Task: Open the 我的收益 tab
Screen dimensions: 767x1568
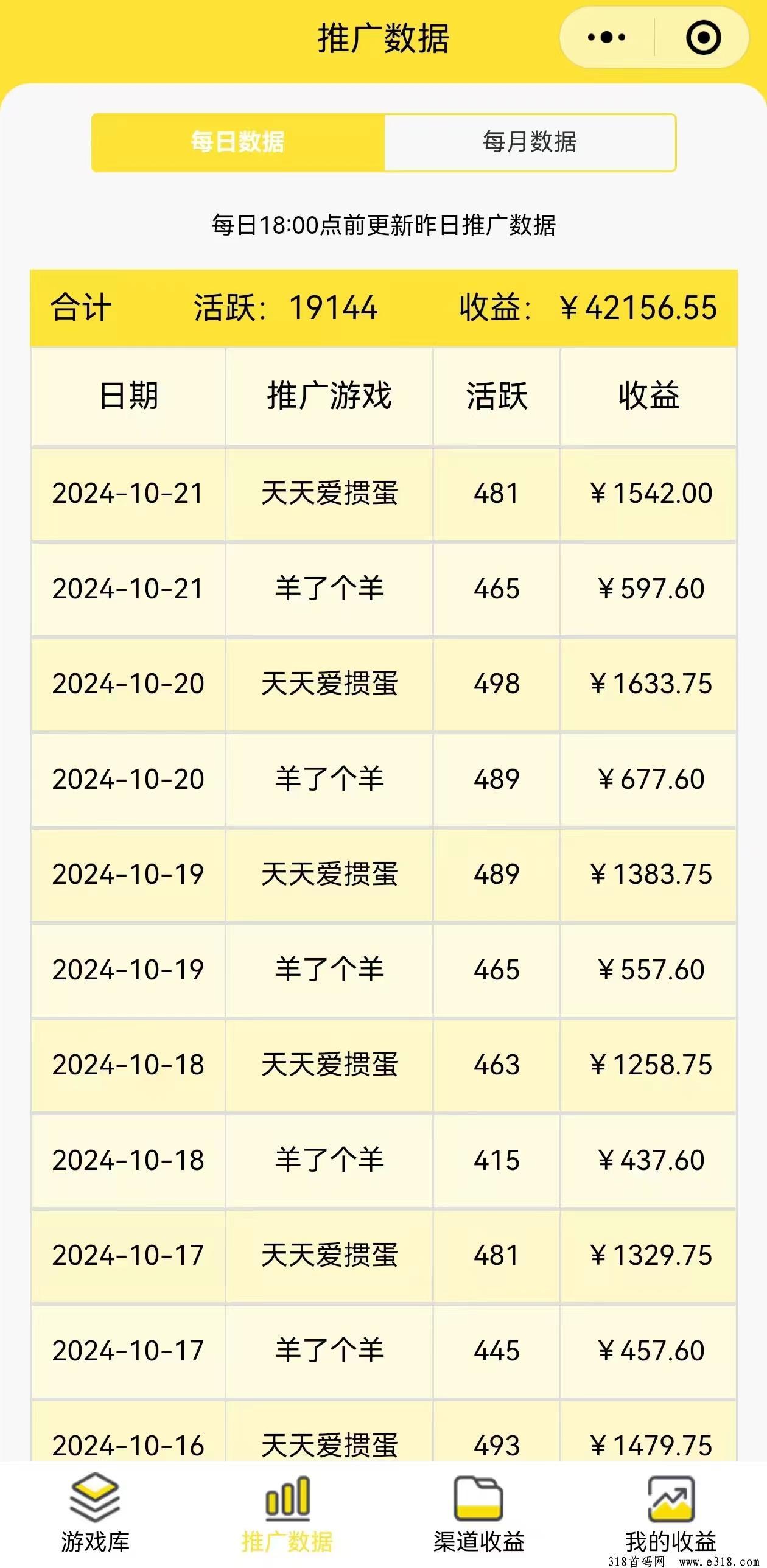Action: pos(670,1513)
